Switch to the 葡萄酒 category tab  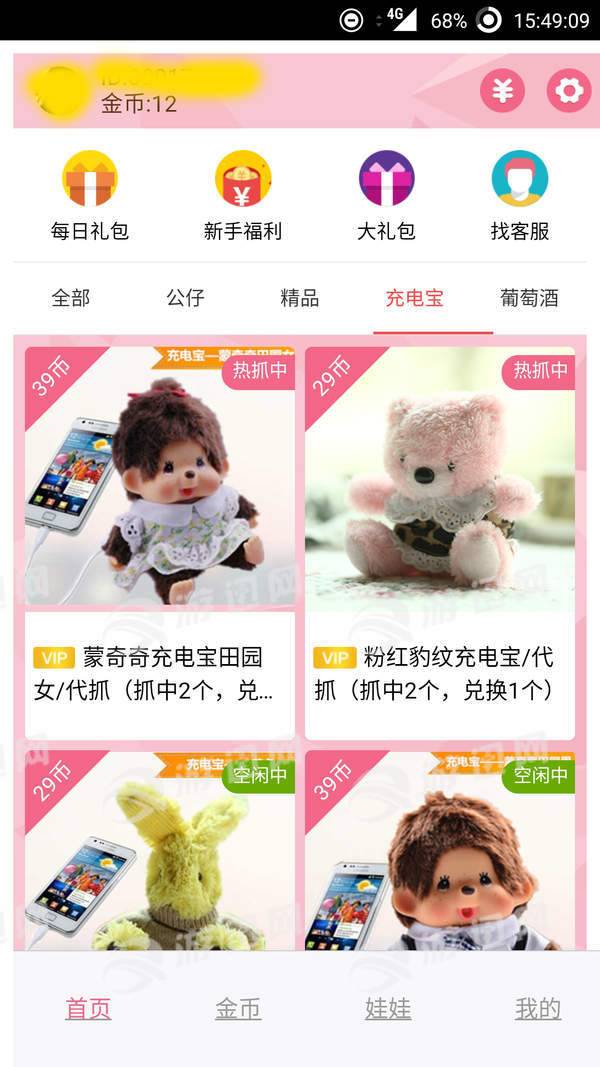(x=529, y=298)
